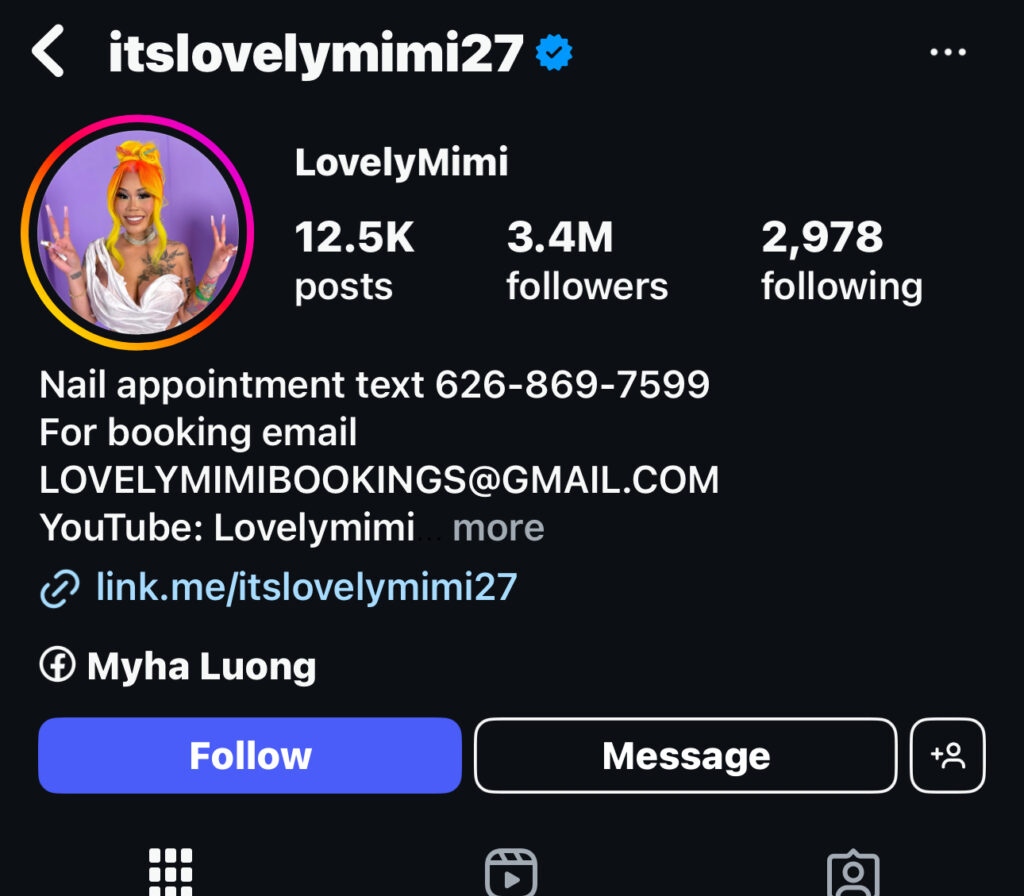Switch to the posts grid tab
This screenshot has width=1024, height=896.
(x=170, y=872)
